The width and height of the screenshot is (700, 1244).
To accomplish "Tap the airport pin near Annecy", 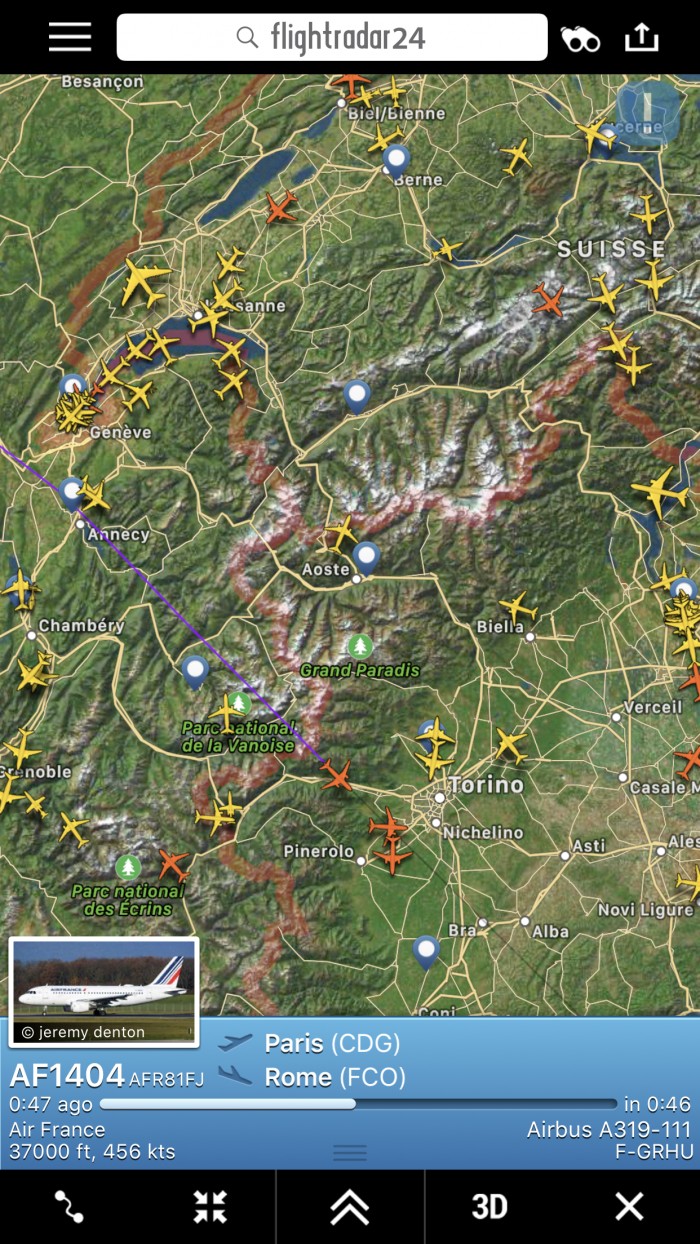I will pos(72,492).
